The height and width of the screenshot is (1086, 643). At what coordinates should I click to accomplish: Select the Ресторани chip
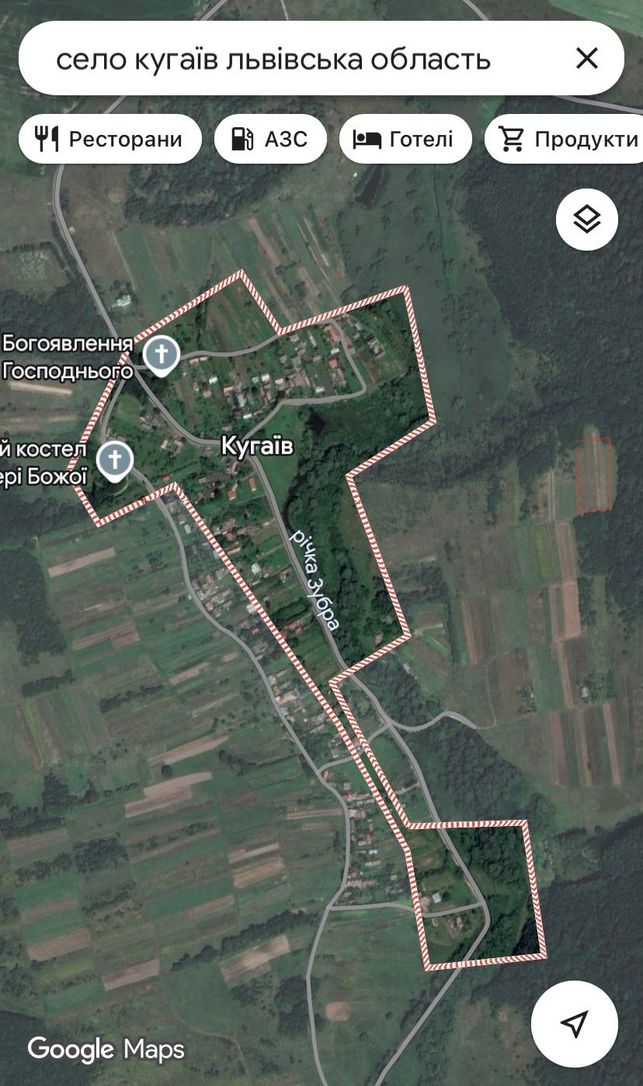(110, 139)
